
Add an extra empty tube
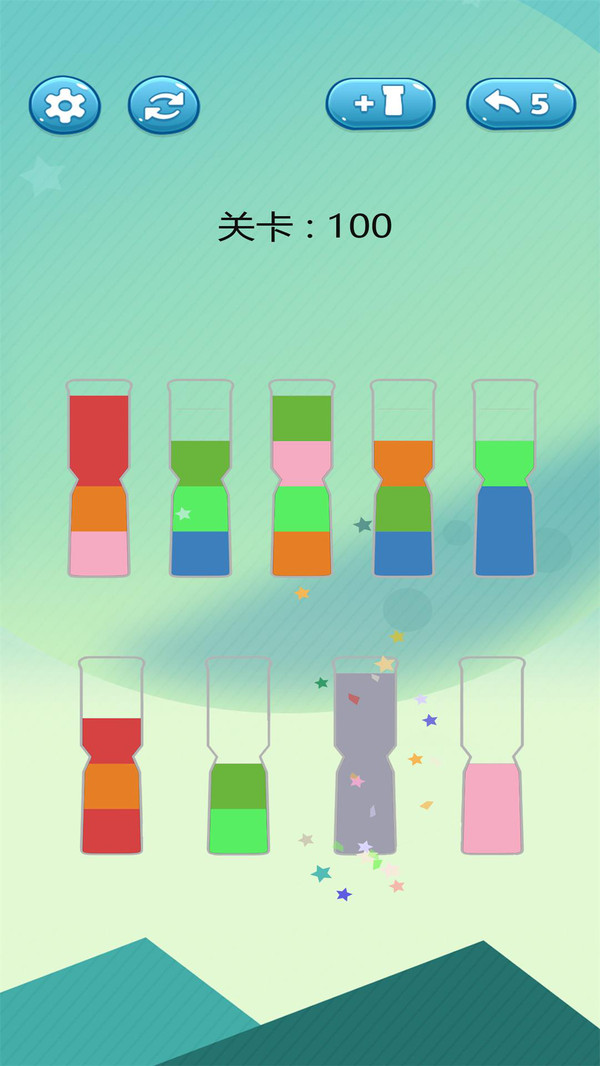tap(380, 103)
